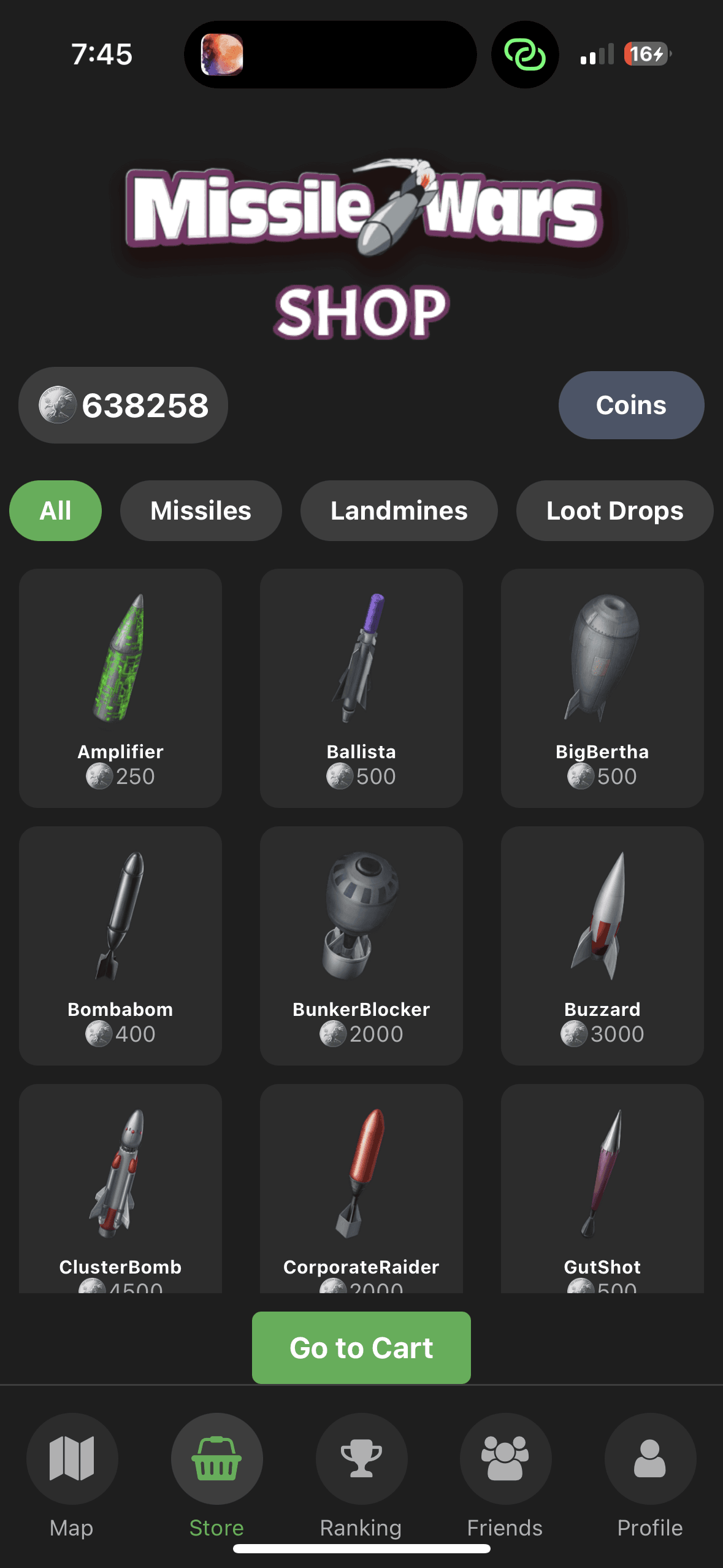Tap the Store tab in bottom navigation
The width and height of the screenshot is (723, 1568).
tap(216, 1472)
